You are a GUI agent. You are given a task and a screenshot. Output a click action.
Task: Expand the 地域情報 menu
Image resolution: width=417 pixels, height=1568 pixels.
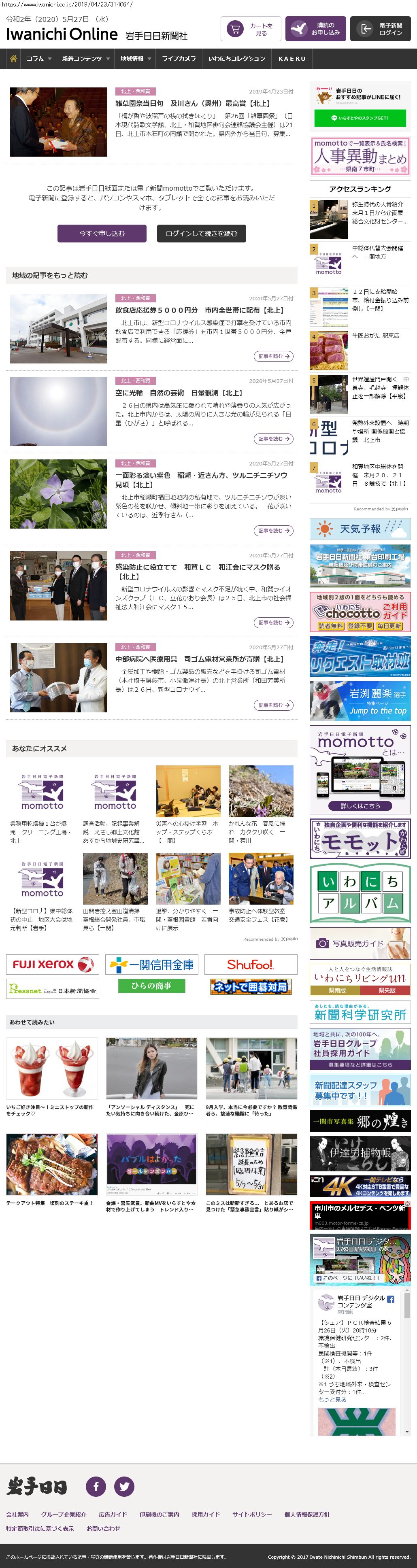(135, 58)
